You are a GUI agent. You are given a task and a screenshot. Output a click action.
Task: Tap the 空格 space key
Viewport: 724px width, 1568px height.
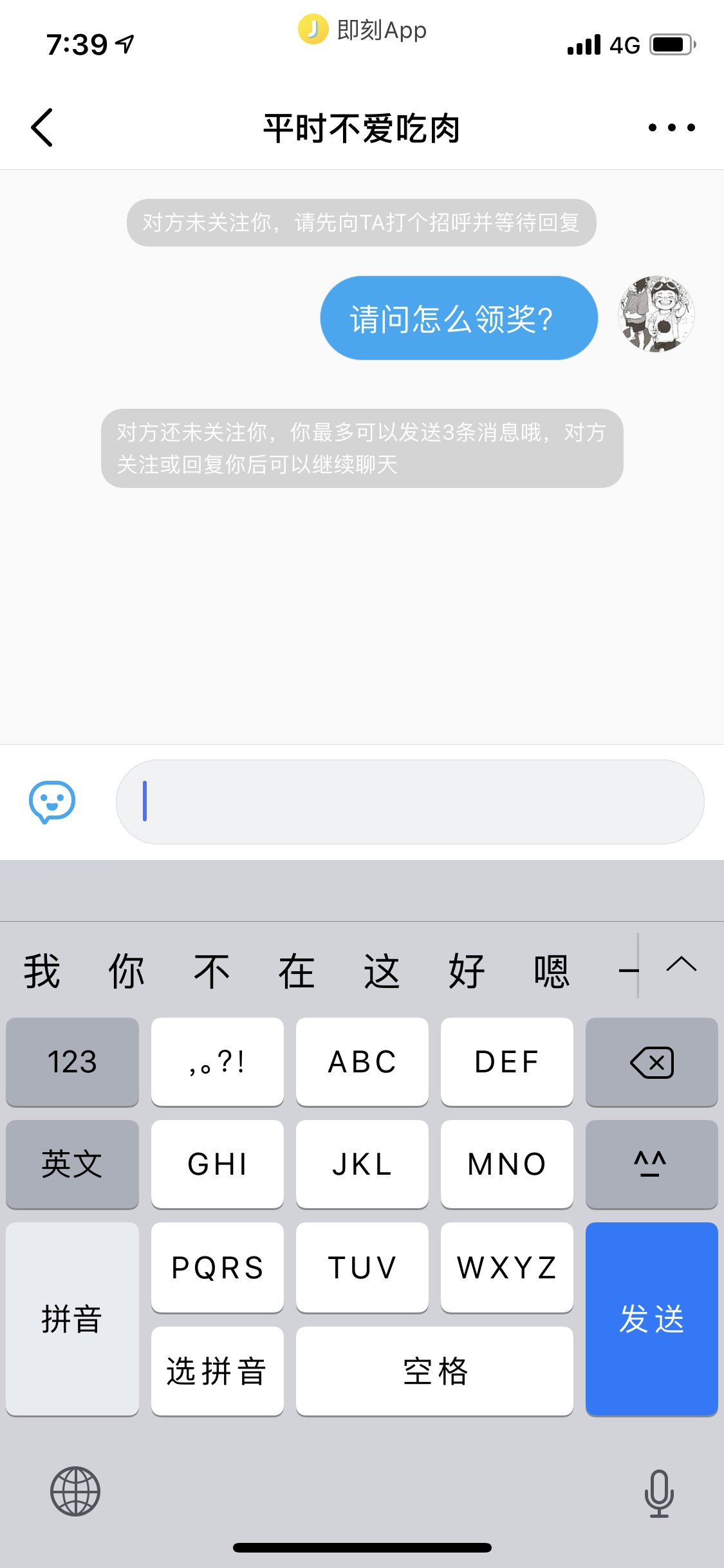(x=434, y=1371)
